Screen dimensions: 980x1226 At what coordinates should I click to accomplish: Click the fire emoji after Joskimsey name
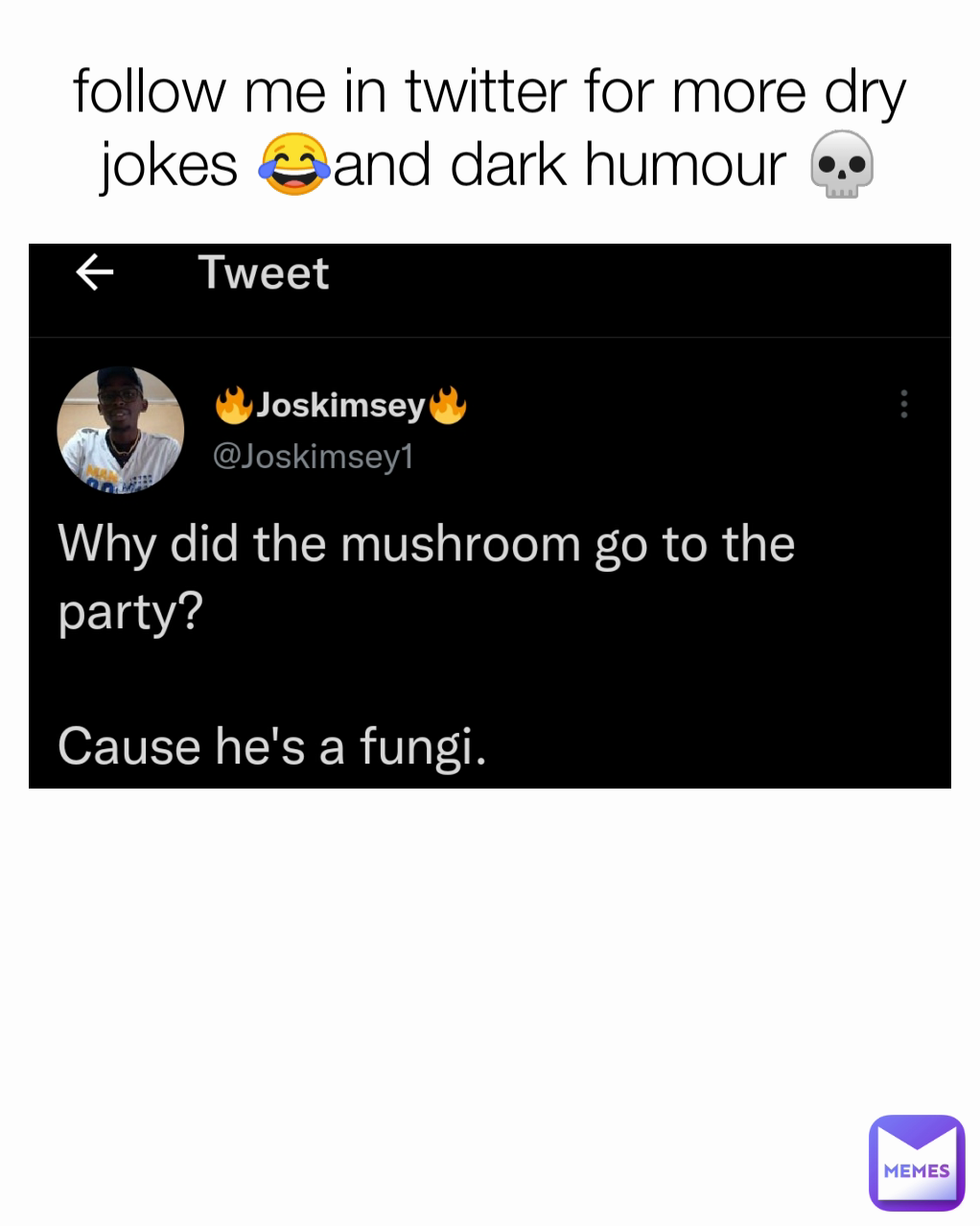coord(447,405)
